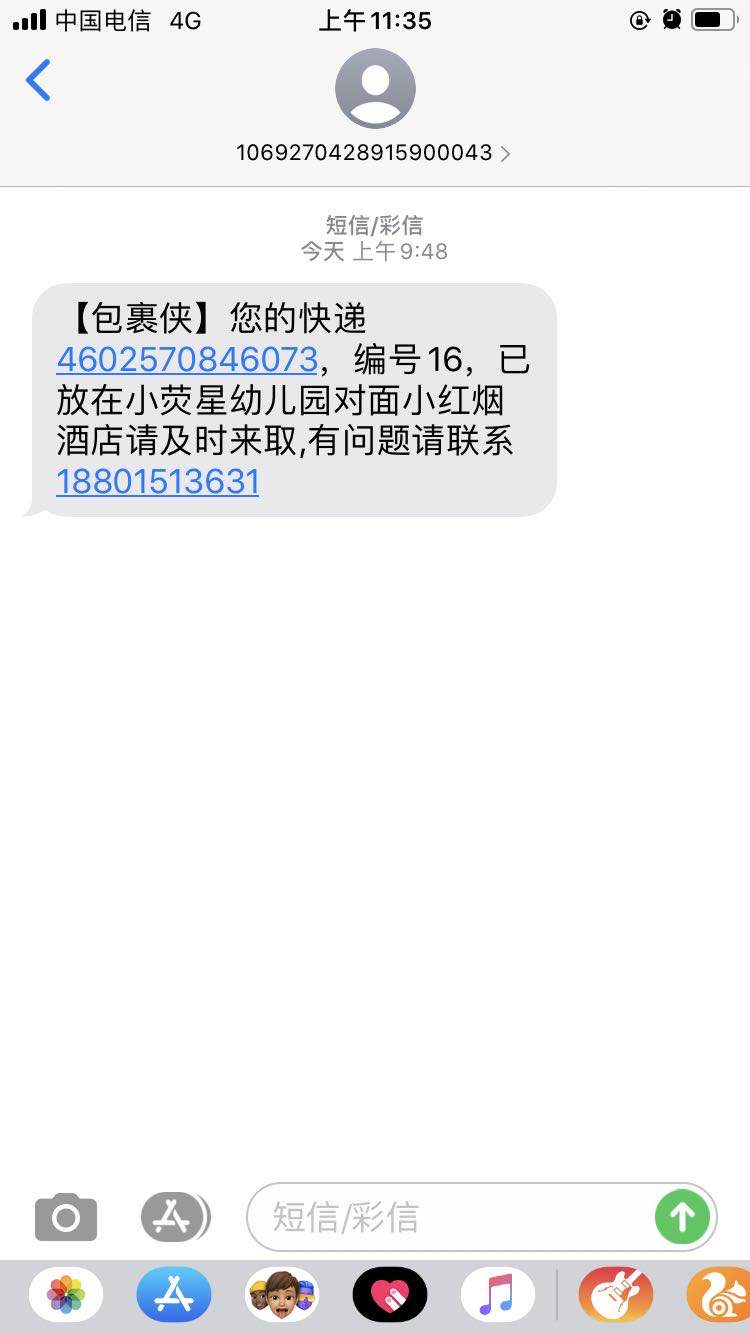
Task: Send the message with green arrow
Action: point(682,1217)
